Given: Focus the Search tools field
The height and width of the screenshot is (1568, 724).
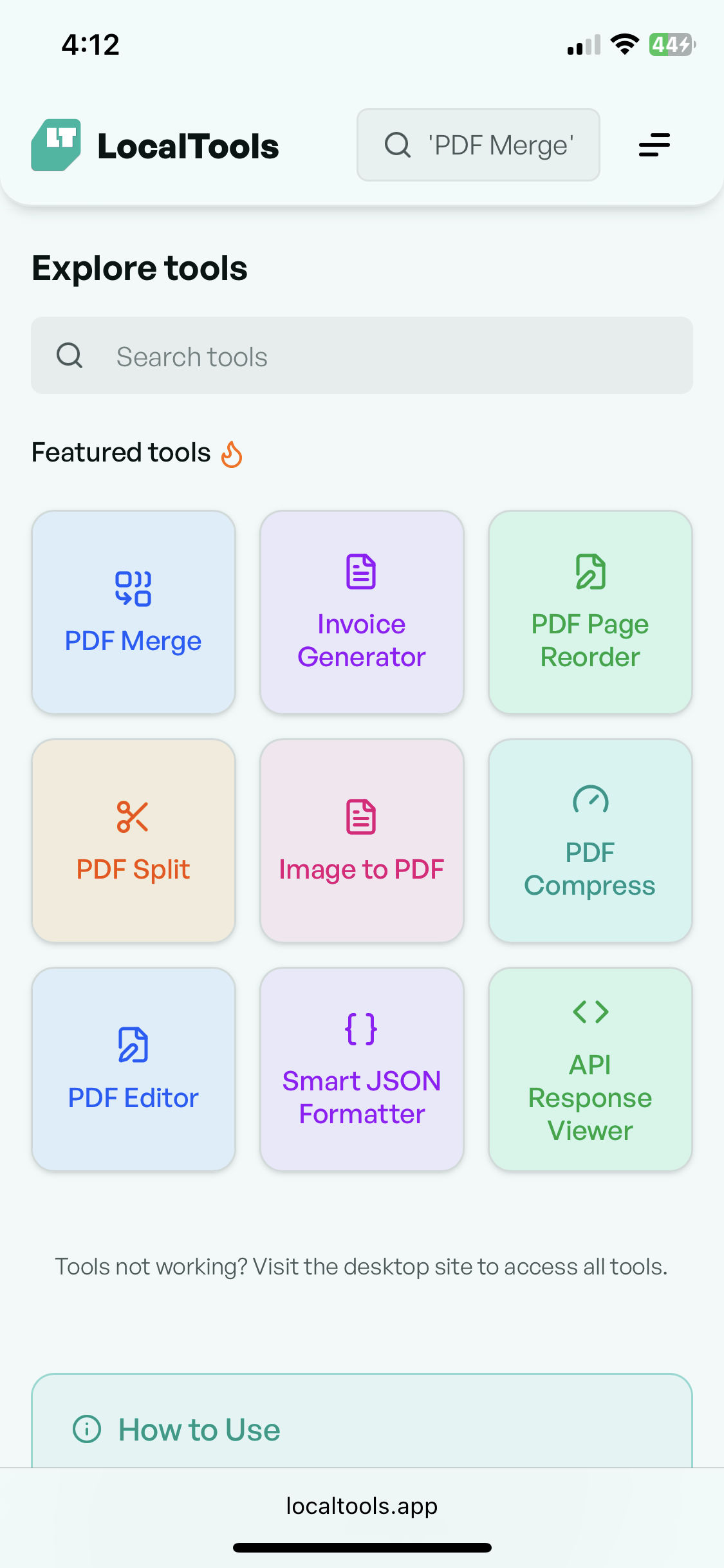Looking at the screenshot, I should click(x=362, y=356).
